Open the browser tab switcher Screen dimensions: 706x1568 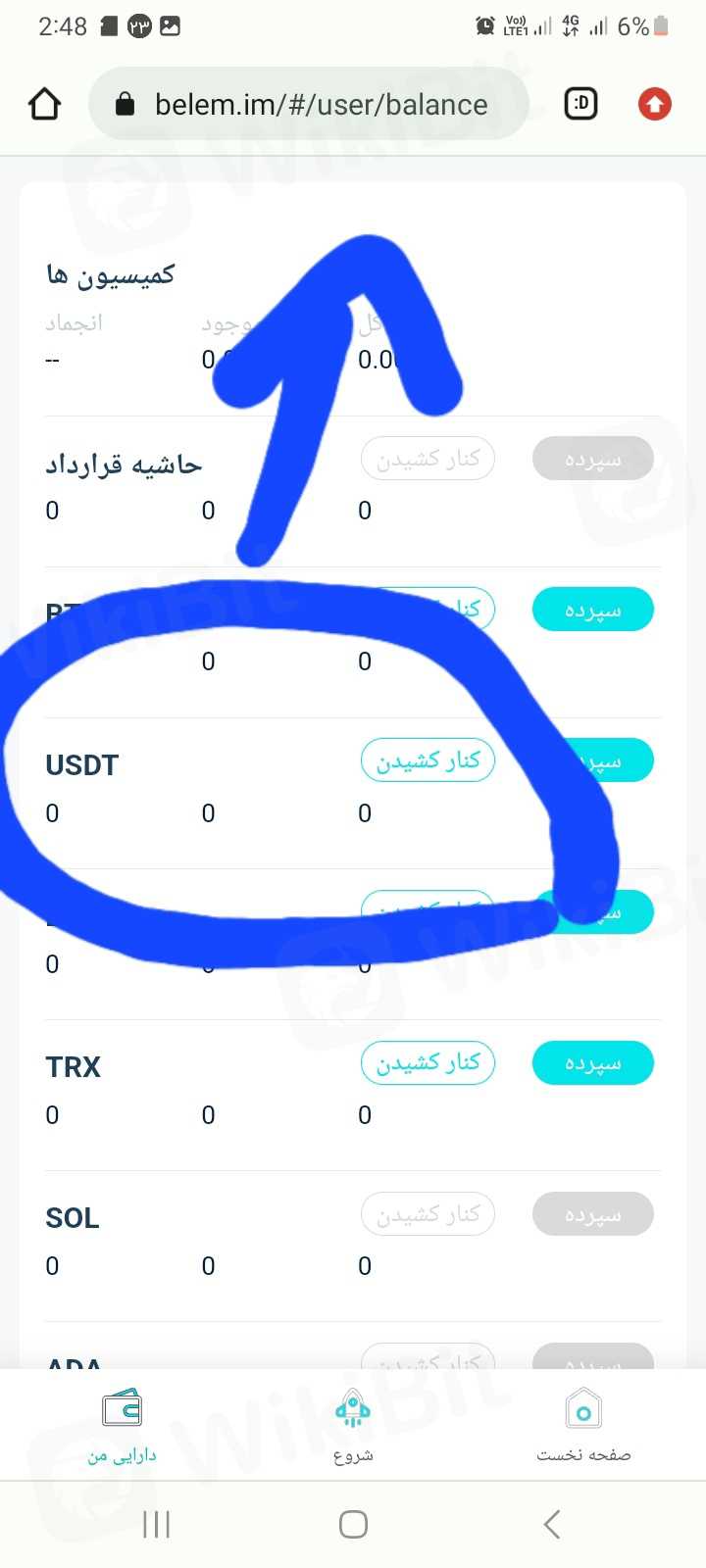coord(580,103)
